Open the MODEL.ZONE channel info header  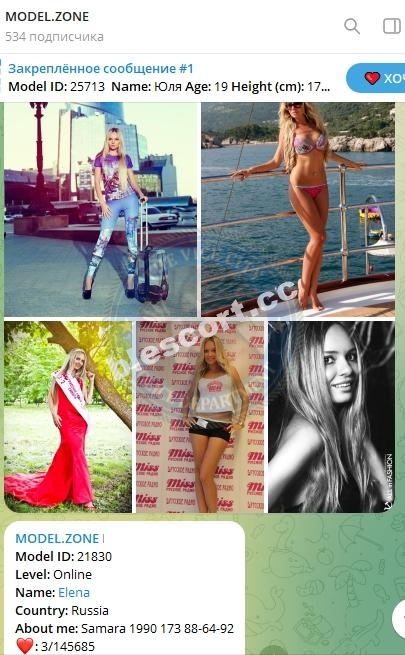54,26
